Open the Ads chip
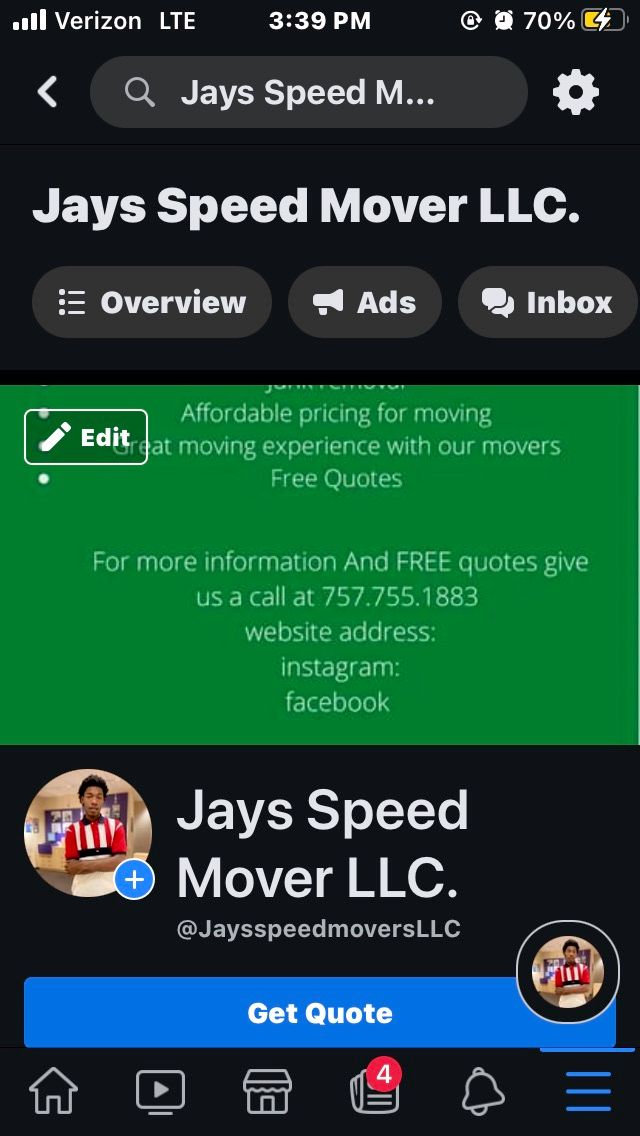640x1136 pixels. (x=365, y=302)
